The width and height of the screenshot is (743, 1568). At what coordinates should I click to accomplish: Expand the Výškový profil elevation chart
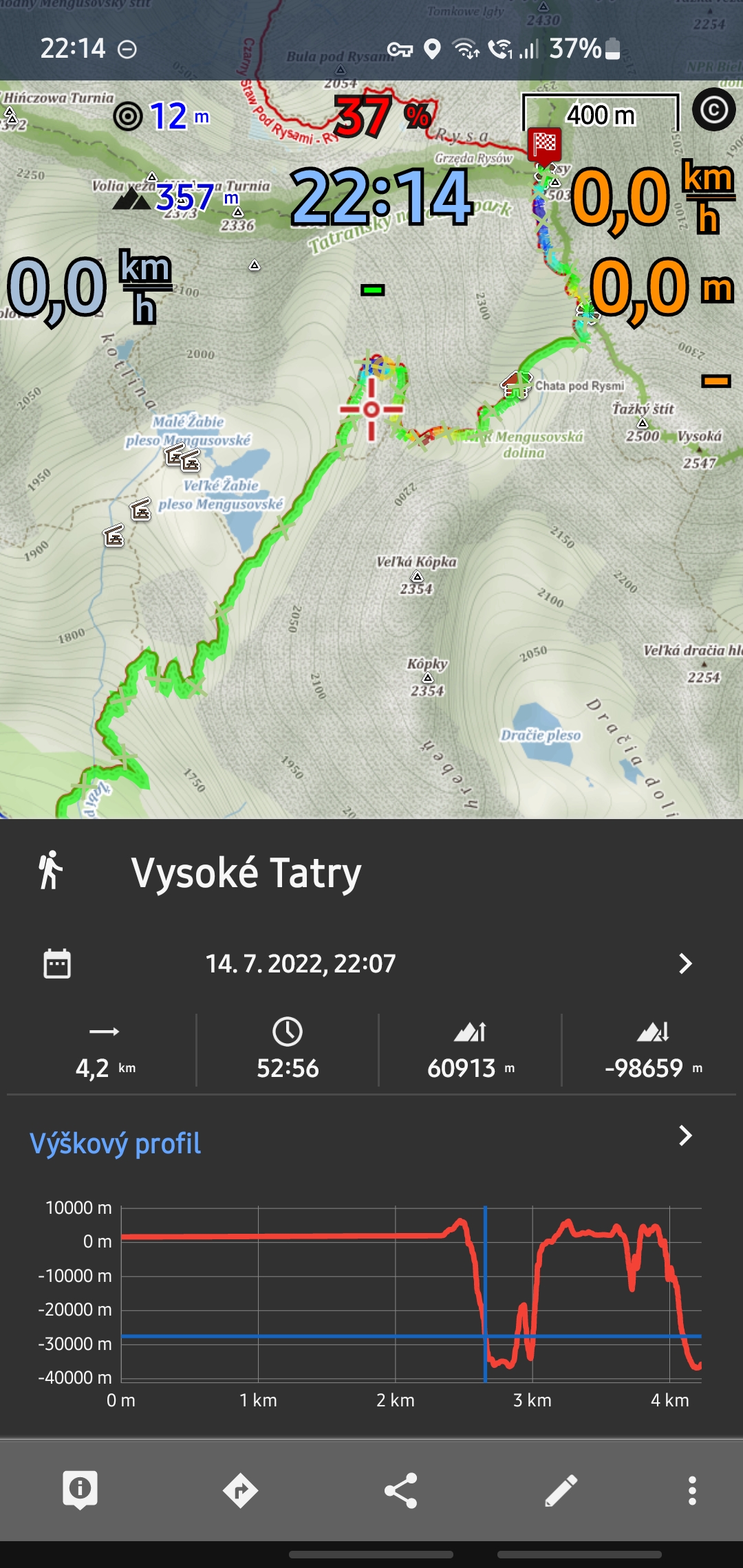685,1135
